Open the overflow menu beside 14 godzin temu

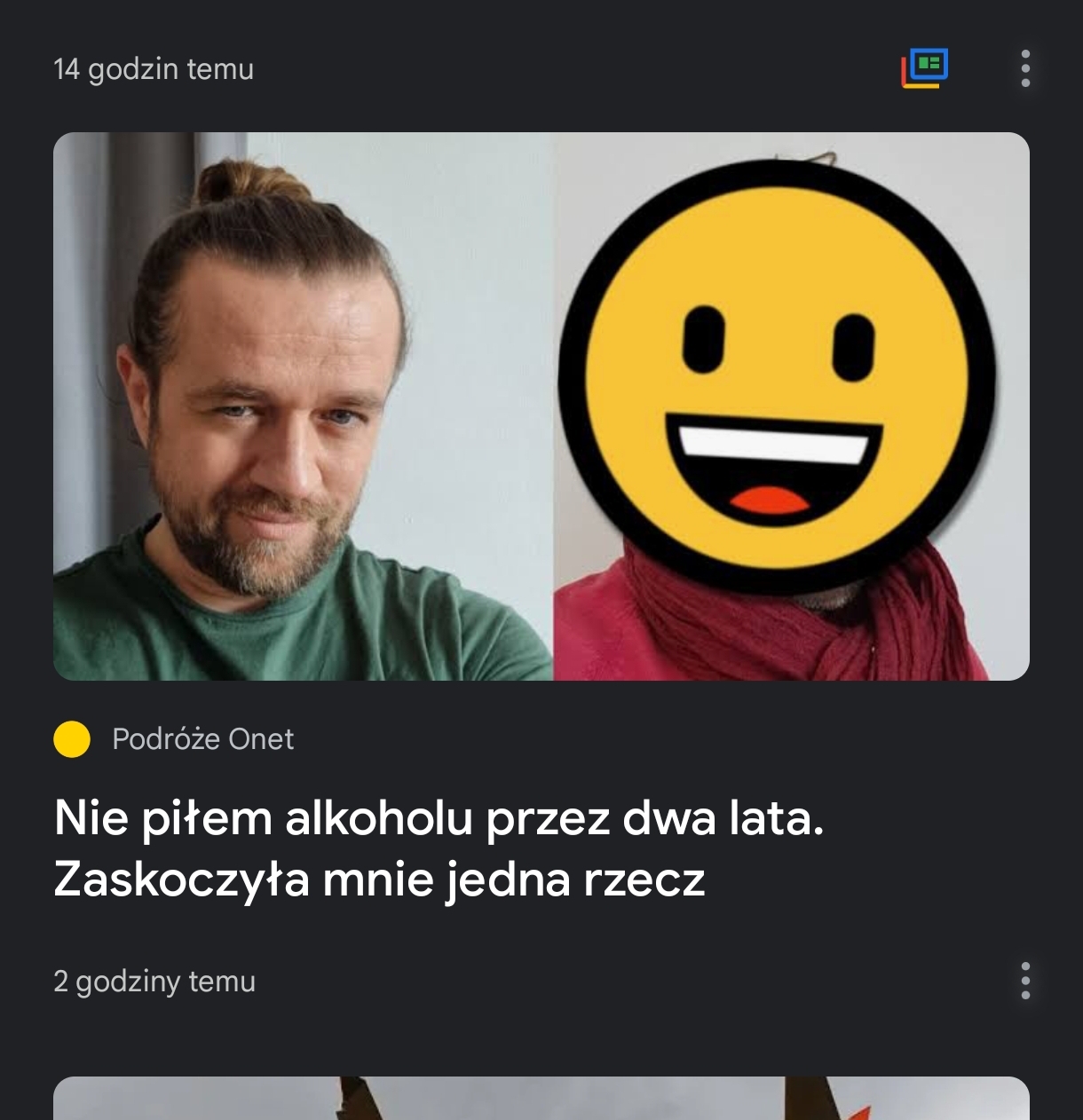coord(1025,68)
